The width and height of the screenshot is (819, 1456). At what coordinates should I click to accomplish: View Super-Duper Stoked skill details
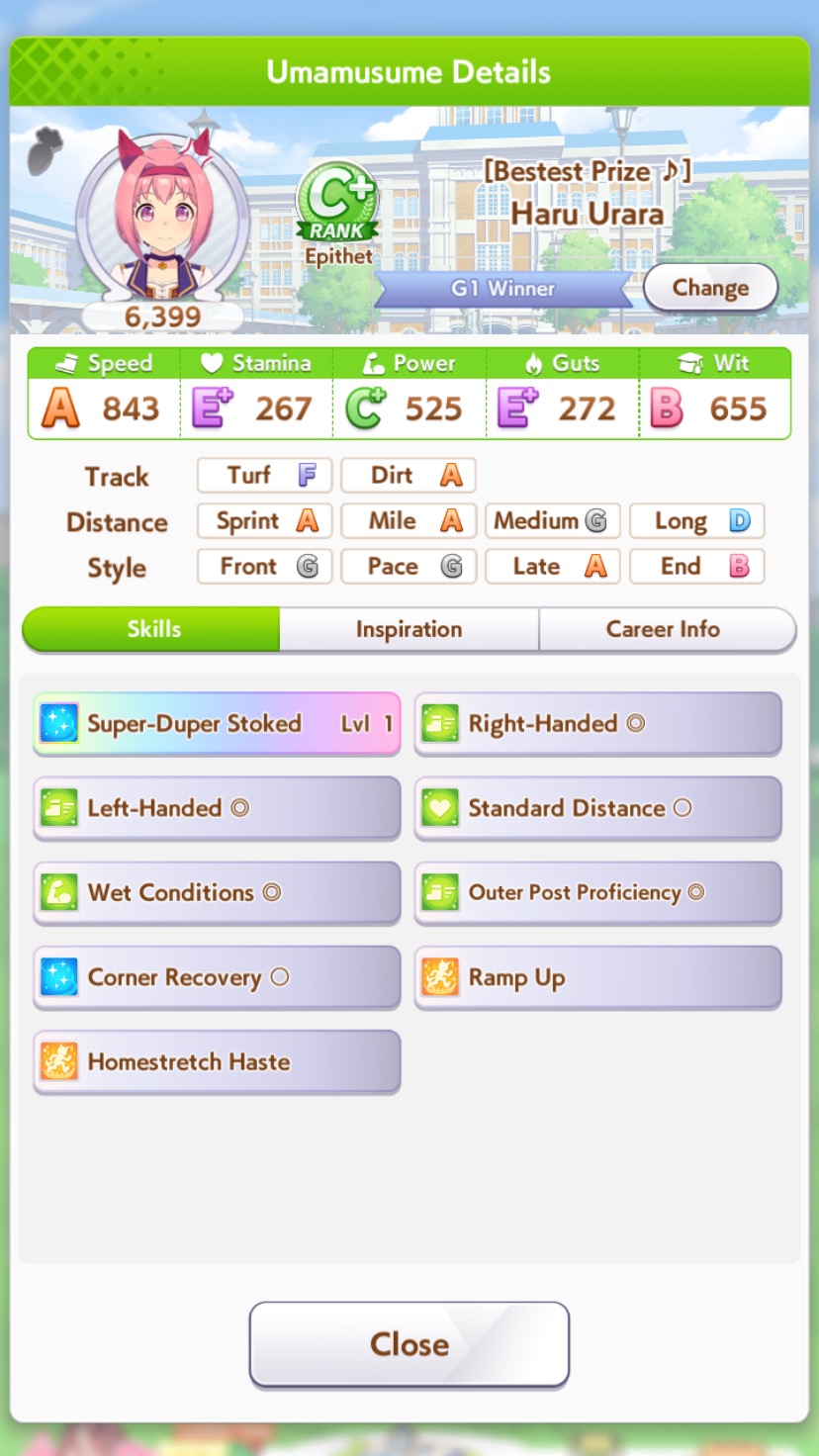coord(217,724)
